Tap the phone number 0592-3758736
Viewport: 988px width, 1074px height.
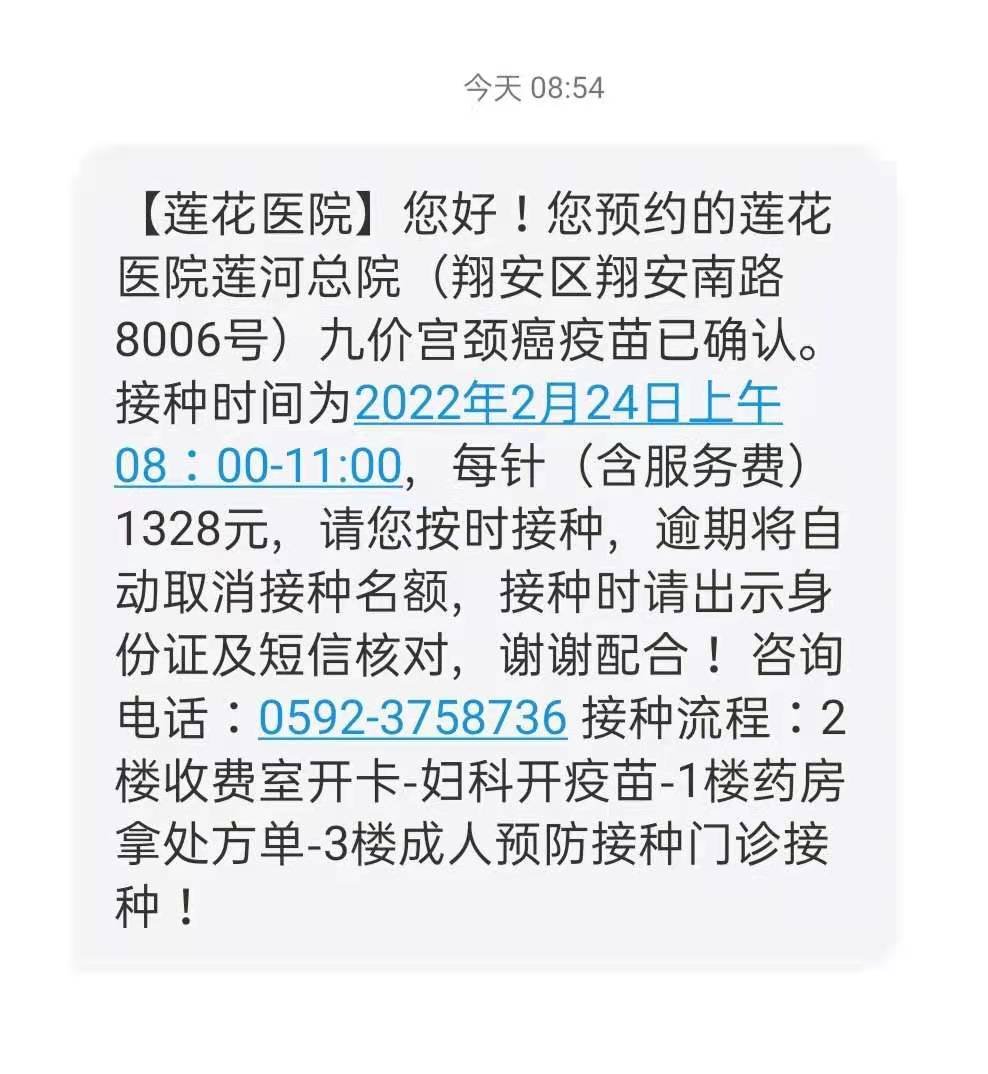click(x=413, y=717)
